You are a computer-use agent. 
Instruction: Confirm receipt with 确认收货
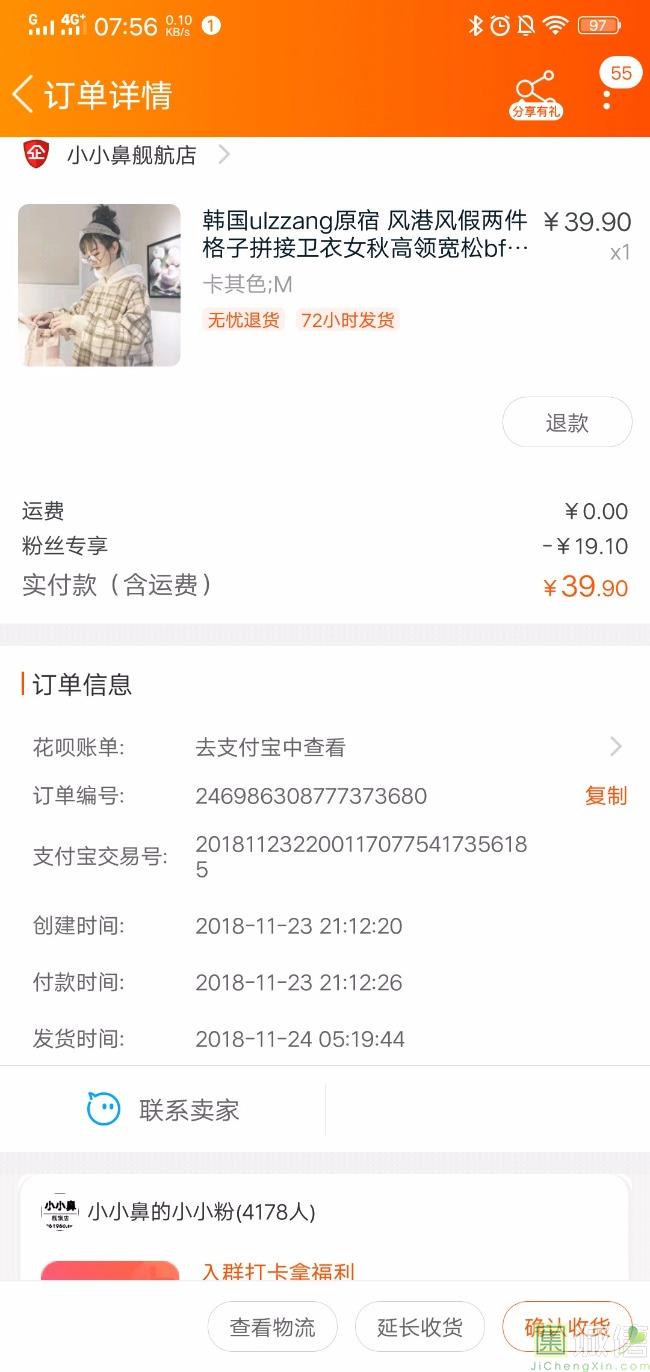tap(567, 1327)
